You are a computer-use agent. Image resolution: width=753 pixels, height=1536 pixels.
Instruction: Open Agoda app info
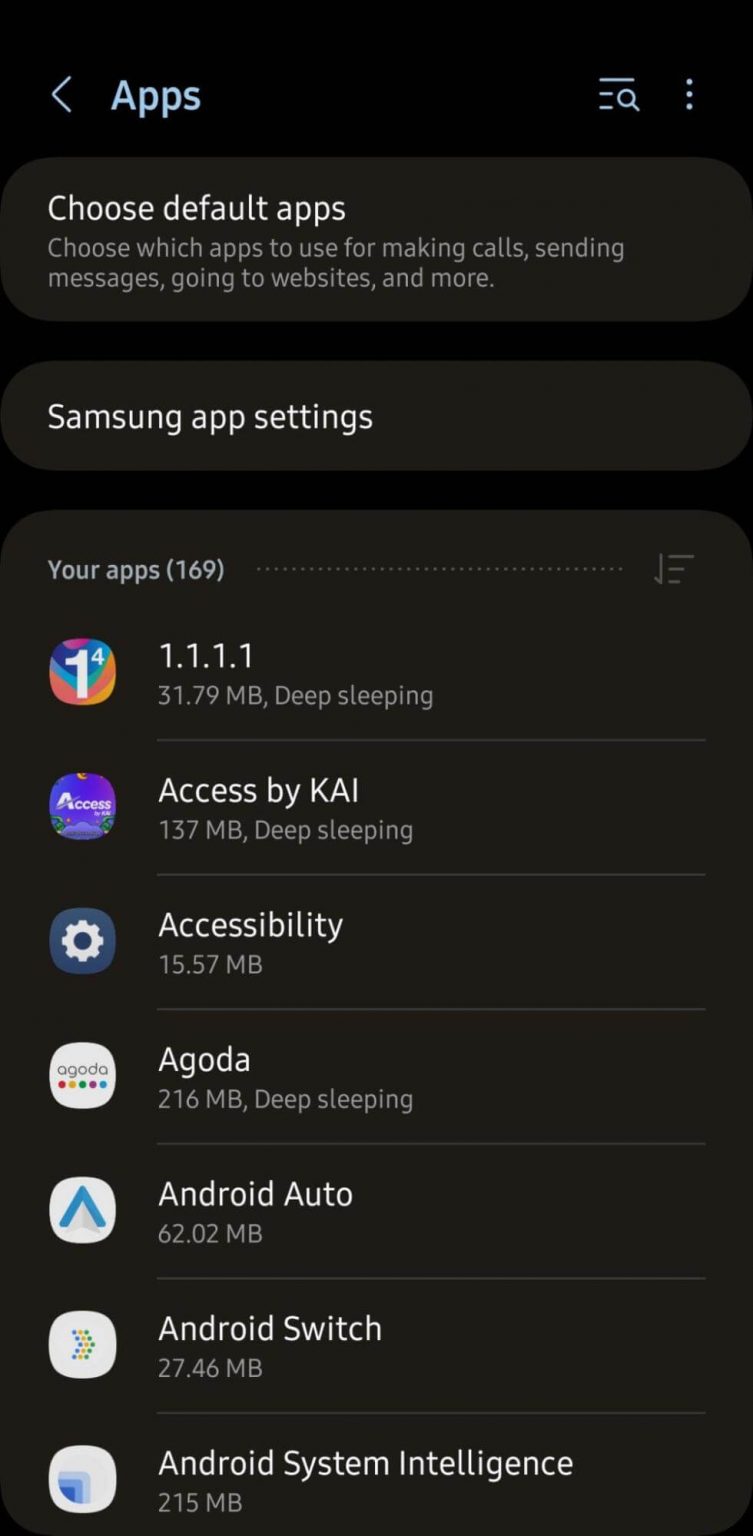coord(376,1076)
